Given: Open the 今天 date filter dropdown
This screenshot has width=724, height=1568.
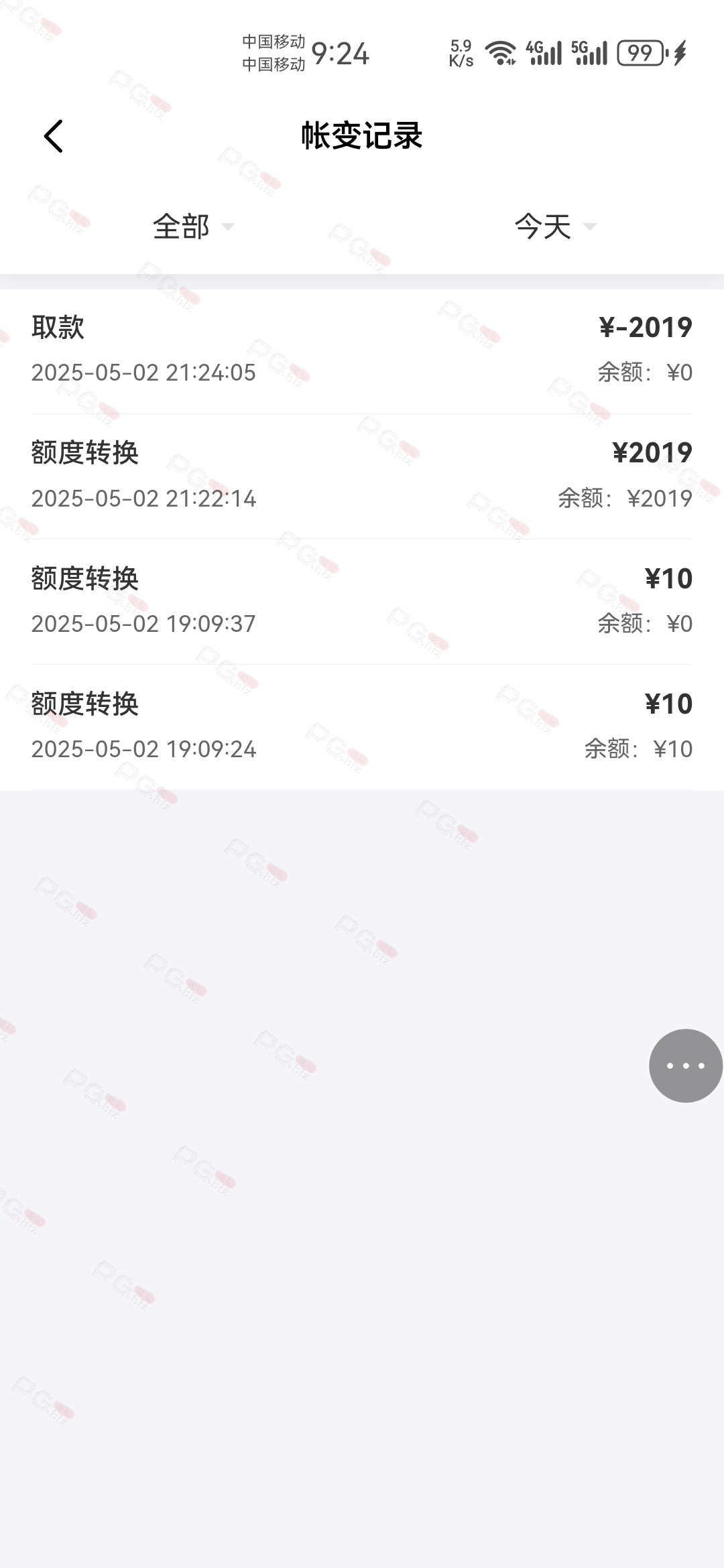Looking at the screenshot, I should click(556, 226).
